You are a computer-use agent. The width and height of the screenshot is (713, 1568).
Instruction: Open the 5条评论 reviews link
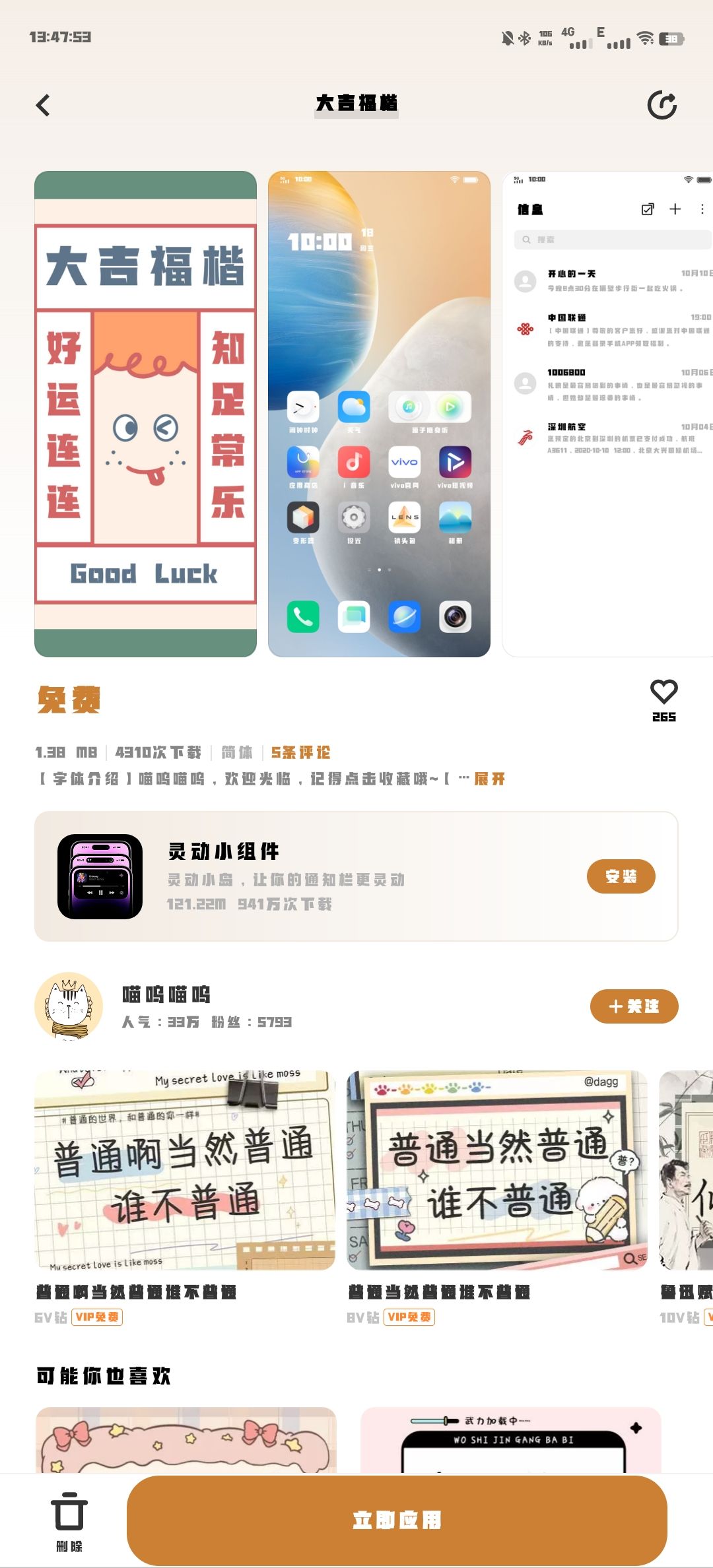300,752
